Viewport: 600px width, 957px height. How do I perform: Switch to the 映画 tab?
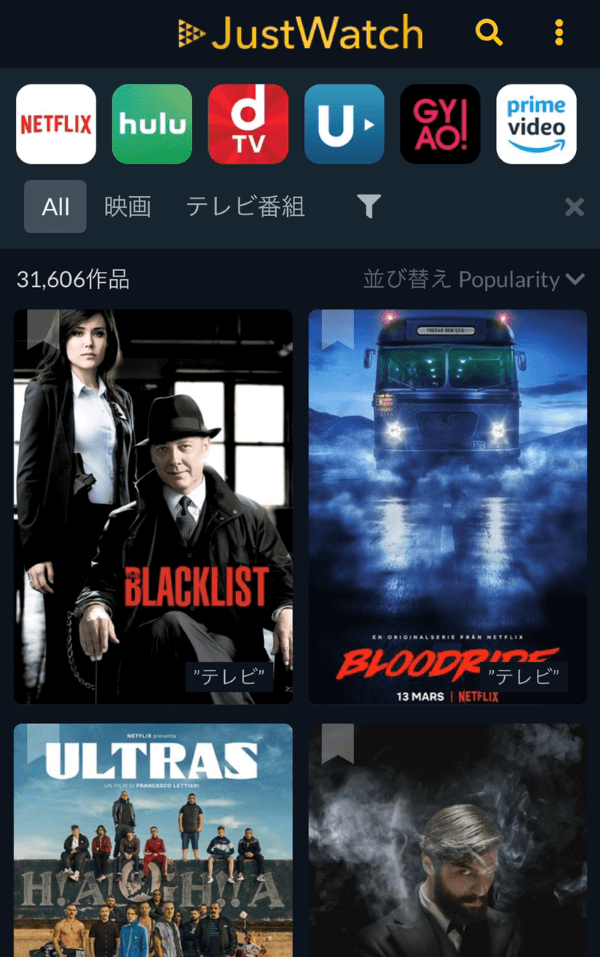(128, 207)
